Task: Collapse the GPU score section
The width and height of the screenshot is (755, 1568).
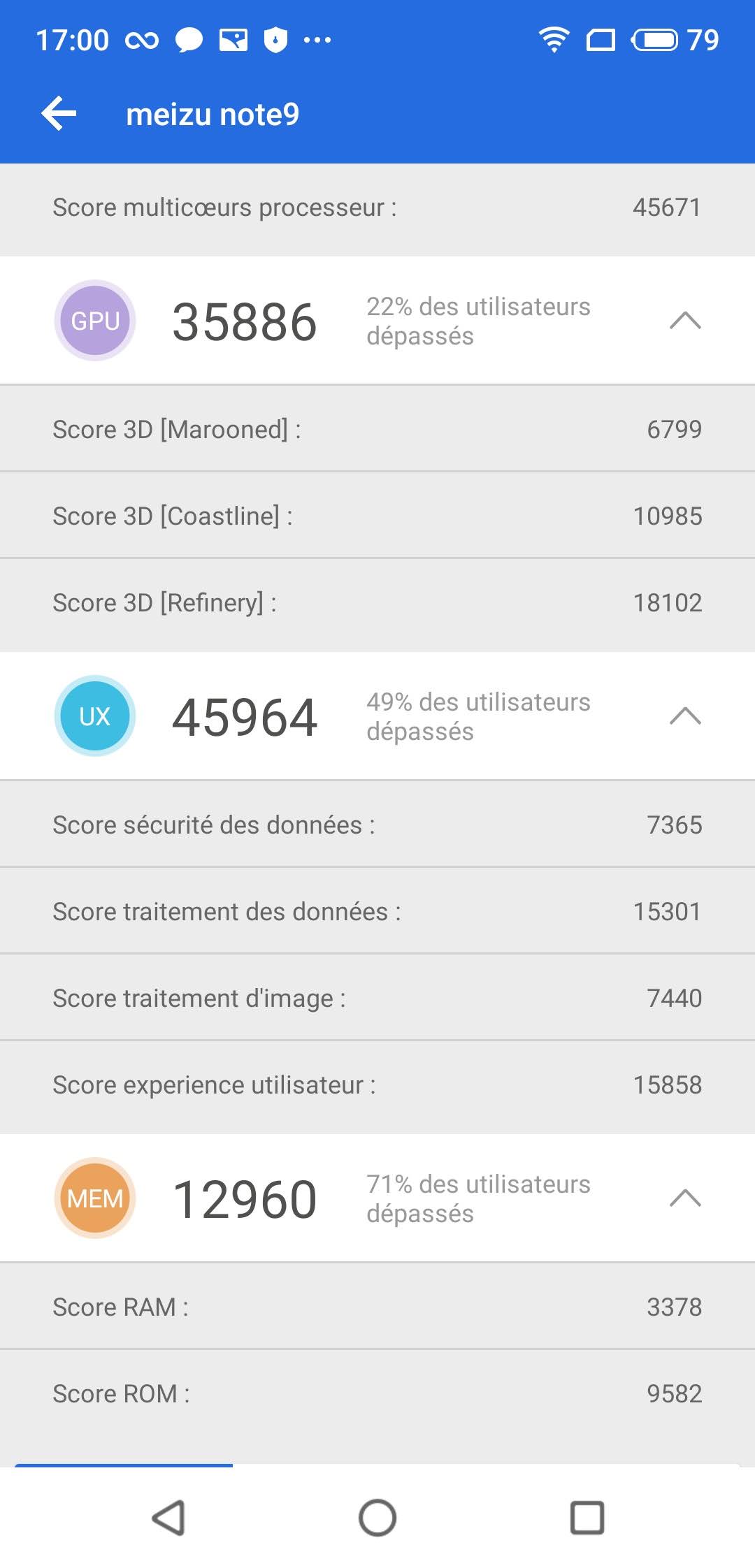Action: click(685, 321)
